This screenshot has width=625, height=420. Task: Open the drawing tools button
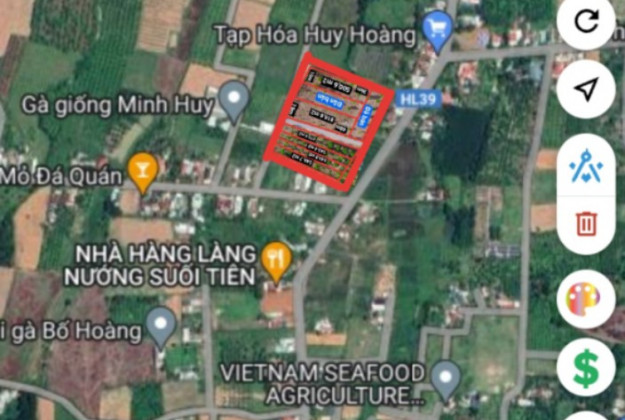point(586,162)
